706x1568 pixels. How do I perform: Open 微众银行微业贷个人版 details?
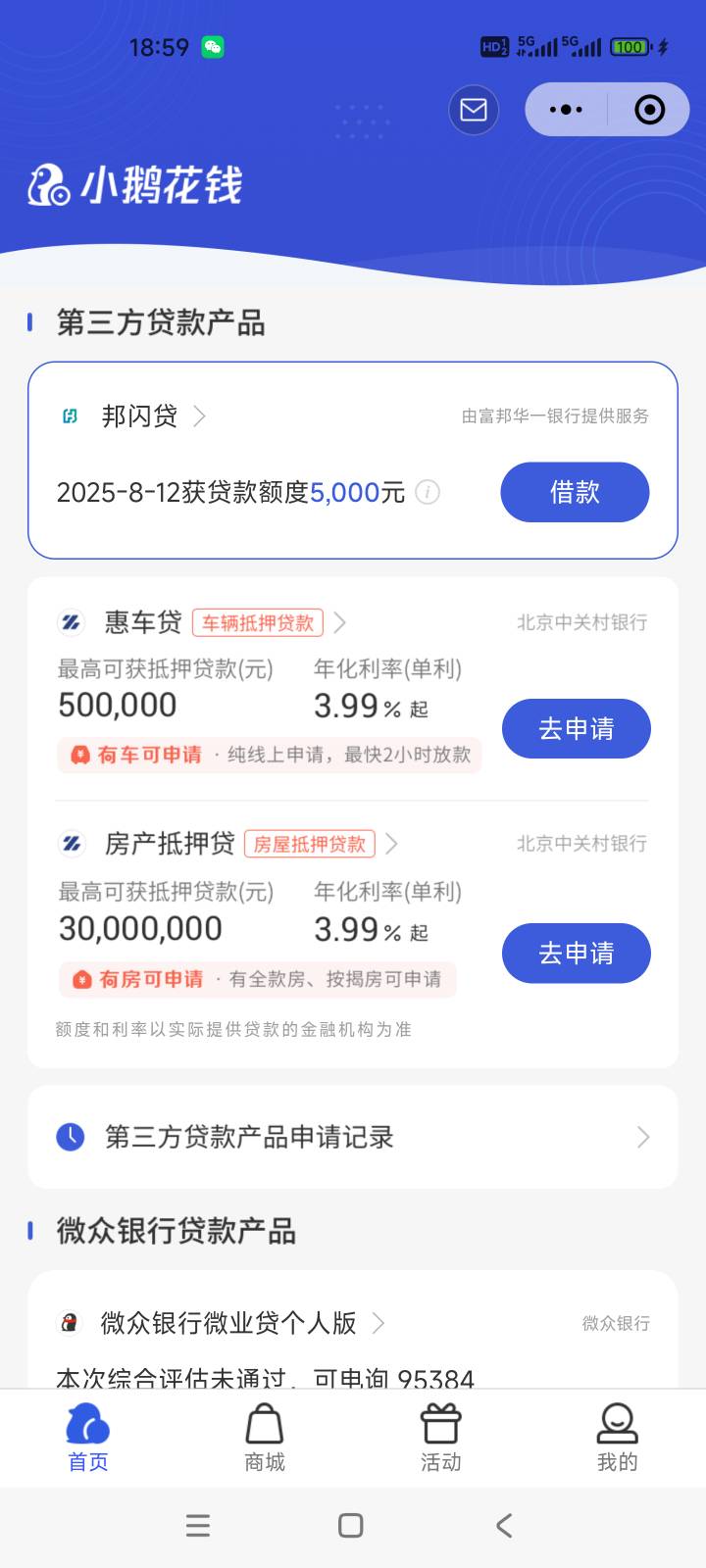[222, 1323]
